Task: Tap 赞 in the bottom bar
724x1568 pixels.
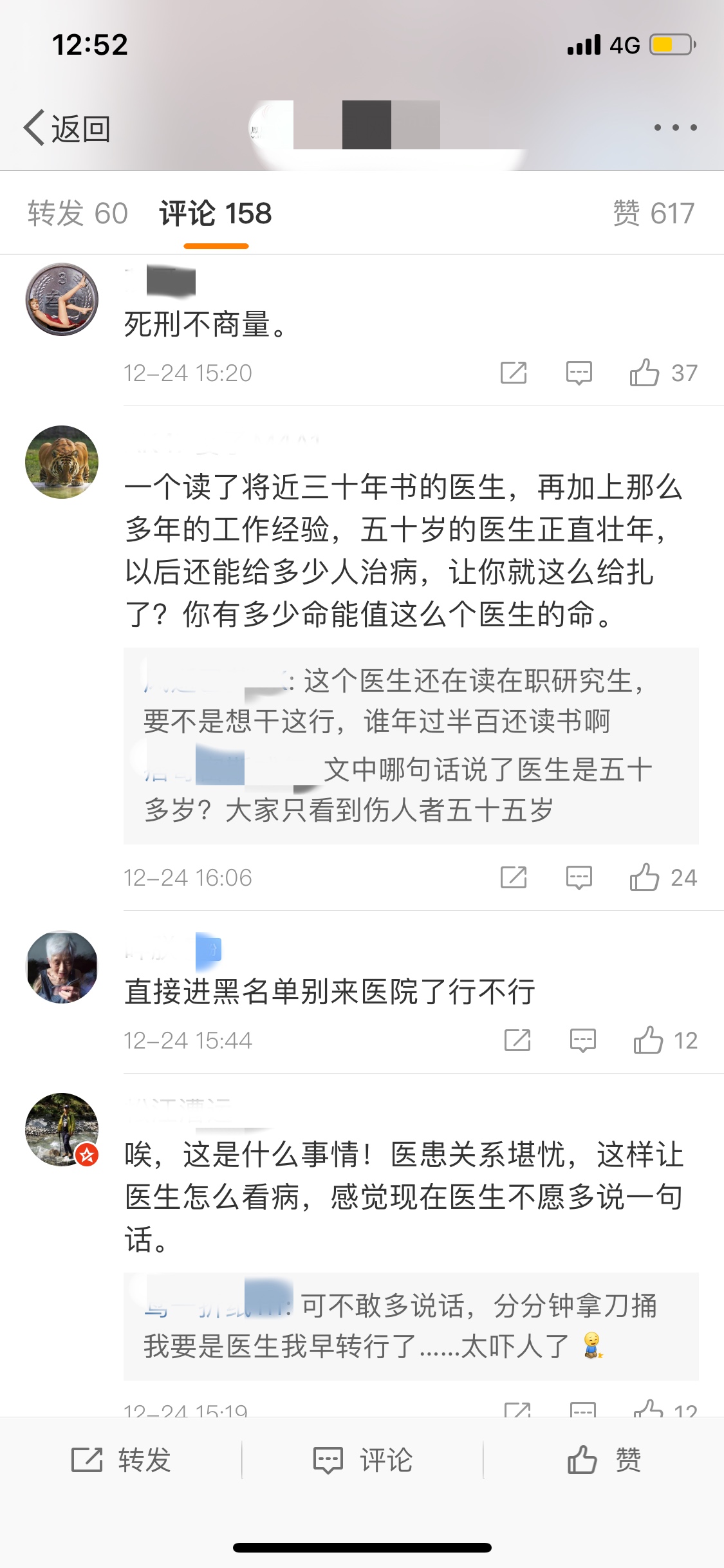Action: tap(604, 1460)
